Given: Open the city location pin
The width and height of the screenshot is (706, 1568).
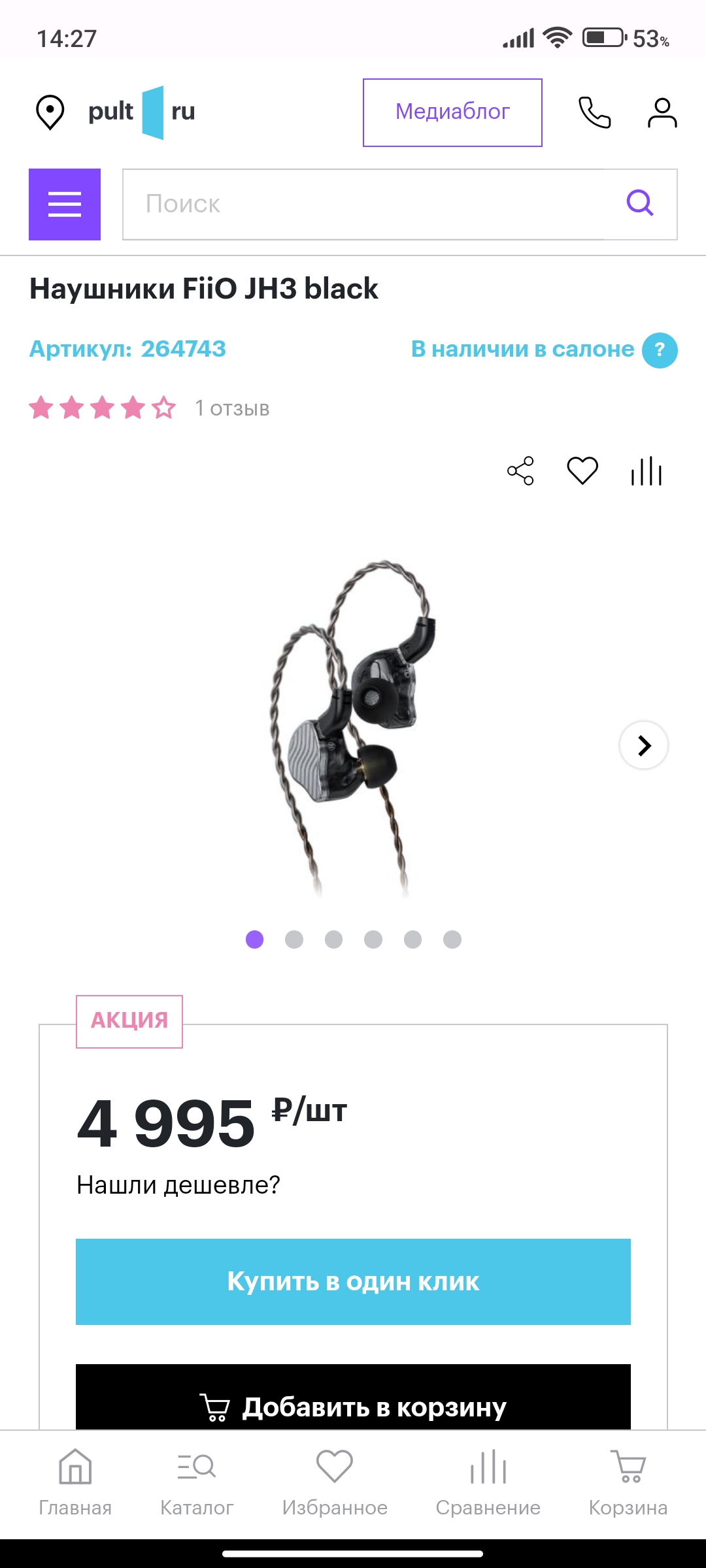Looking at the screenshot, I should (50, 112).
